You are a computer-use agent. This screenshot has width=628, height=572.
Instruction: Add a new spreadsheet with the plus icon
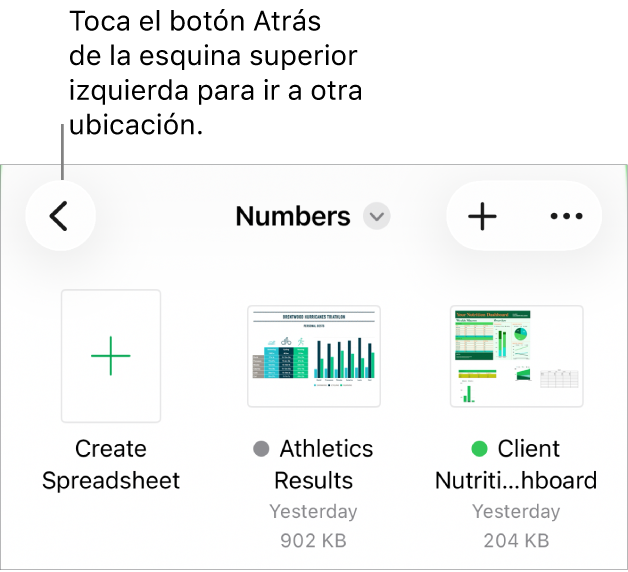[x=482, y=216]
